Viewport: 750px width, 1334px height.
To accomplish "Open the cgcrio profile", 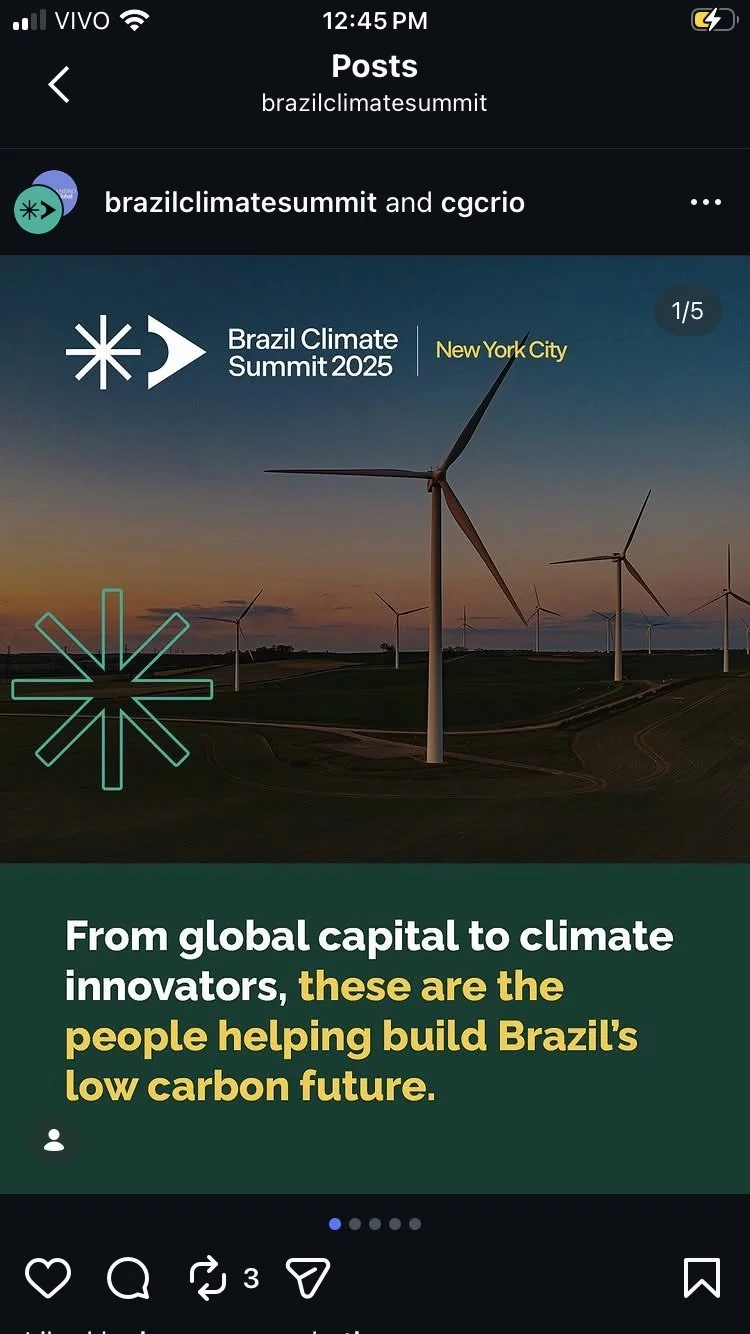I will point(482,202).
